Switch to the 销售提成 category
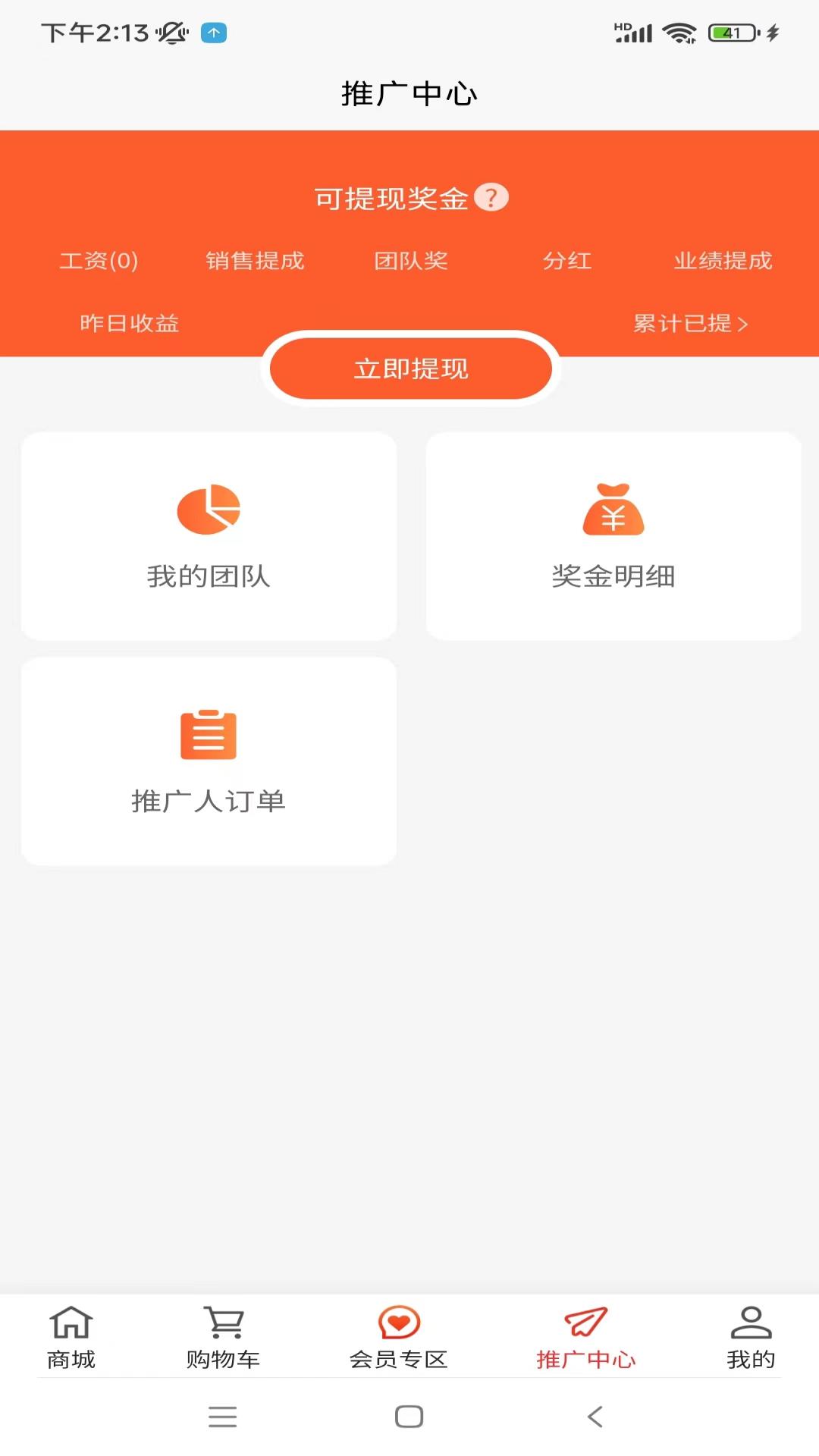The height and width of the screenshot is (1456, 819). (x=255, y=261)
